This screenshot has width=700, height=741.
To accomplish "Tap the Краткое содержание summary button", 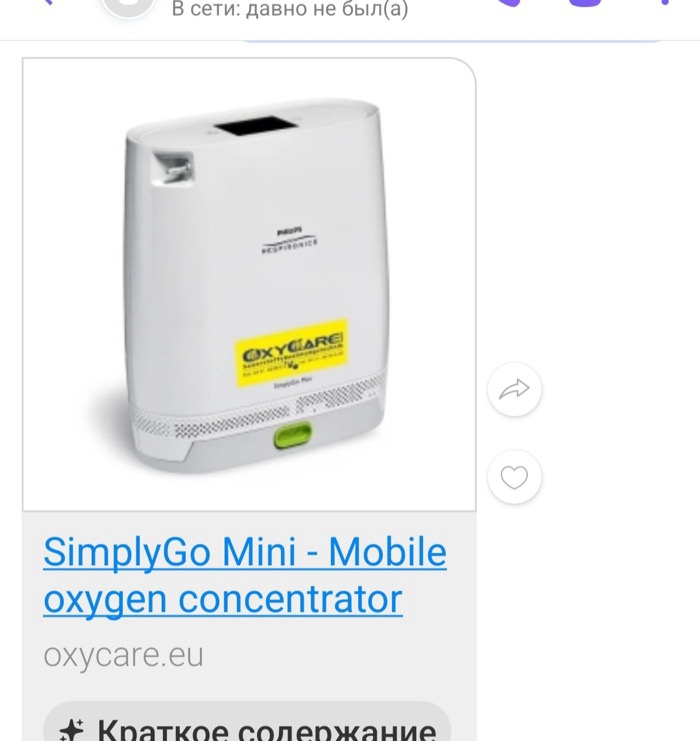I will (247, 727).
